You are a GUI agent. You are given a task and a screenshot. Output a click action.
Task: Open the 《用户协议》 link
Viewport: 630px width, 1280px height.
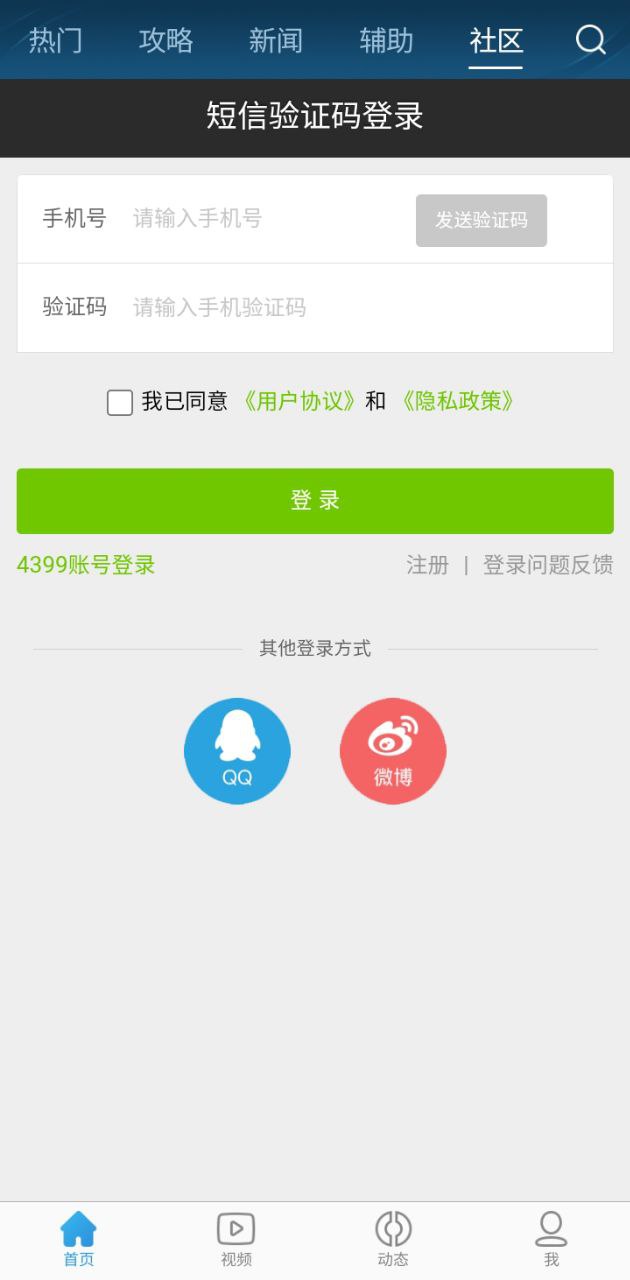pyautogui.click(x=299, y=402)
